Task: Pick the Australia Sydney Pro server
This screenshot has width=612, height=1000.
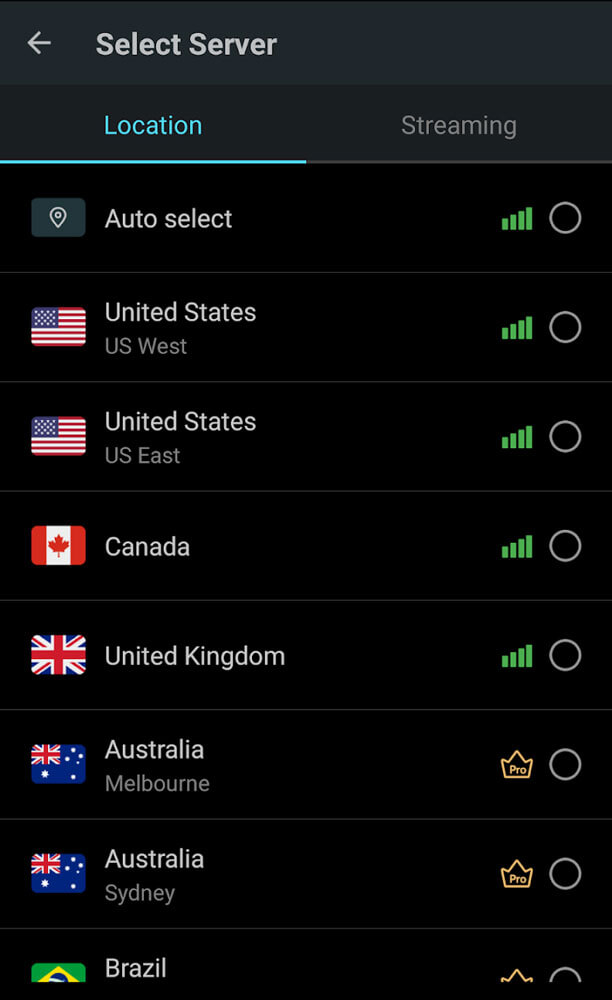Action: 306,874
